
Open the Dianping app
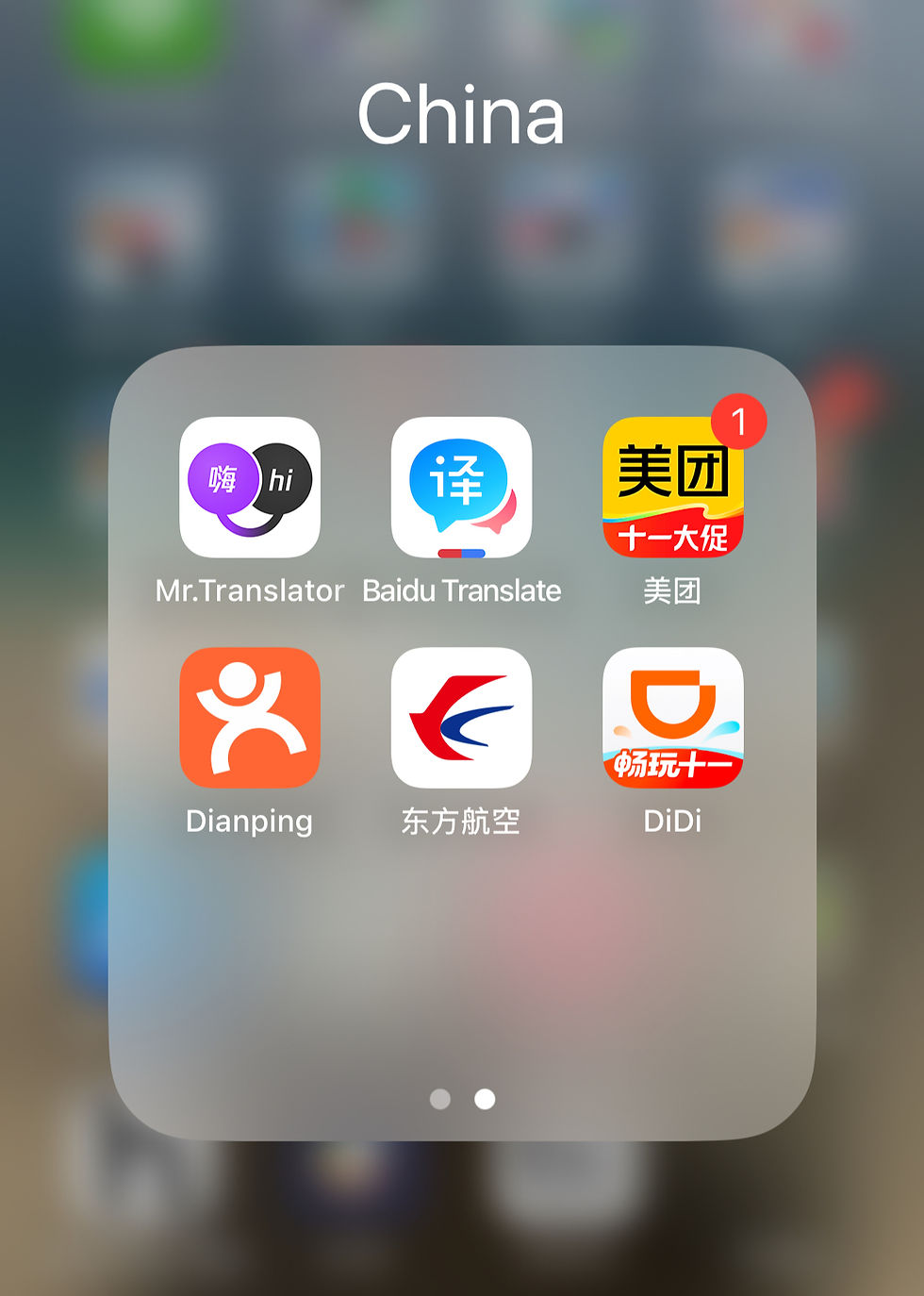pos(250,718)
